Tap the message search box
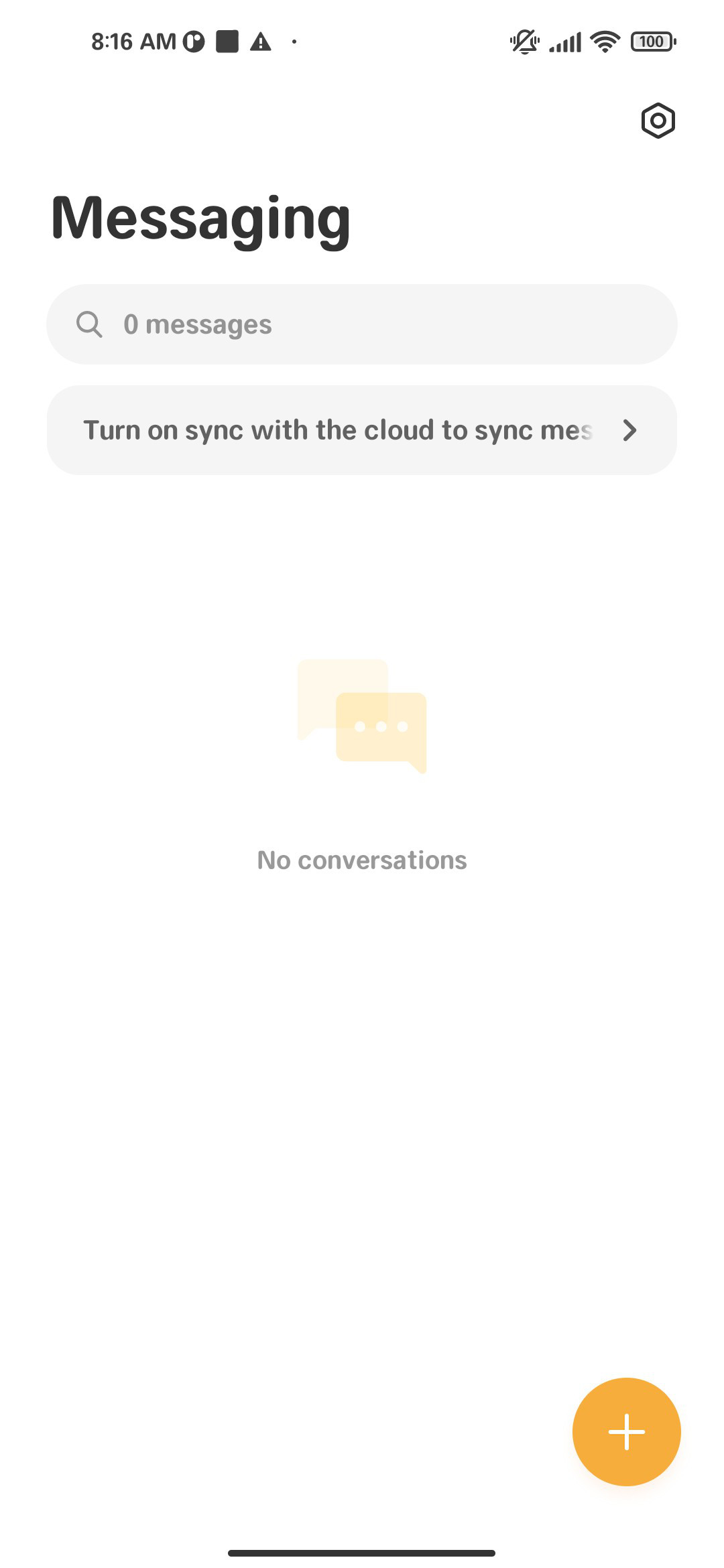This screenshot has width=724, height=1568. [x=362, y=324]
